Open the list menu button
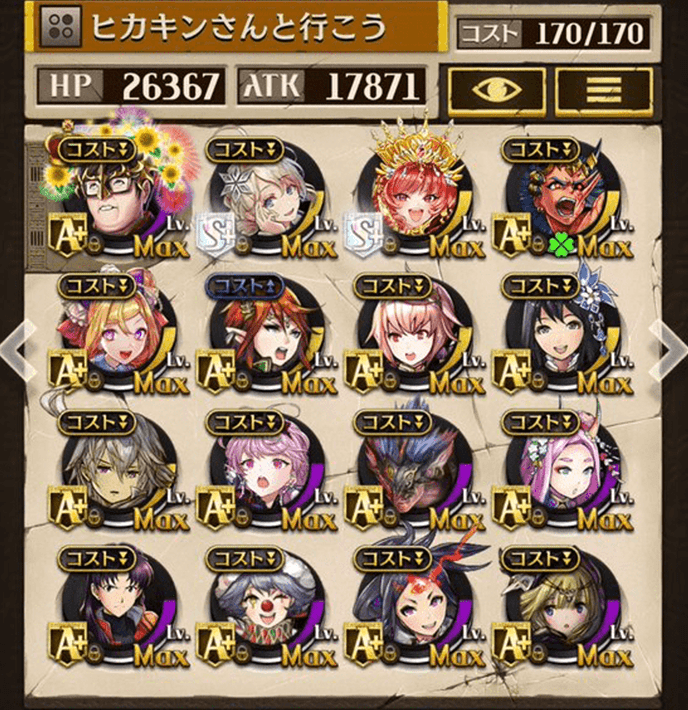The height and width of the screenshot is (710, 688). point(603,91)
